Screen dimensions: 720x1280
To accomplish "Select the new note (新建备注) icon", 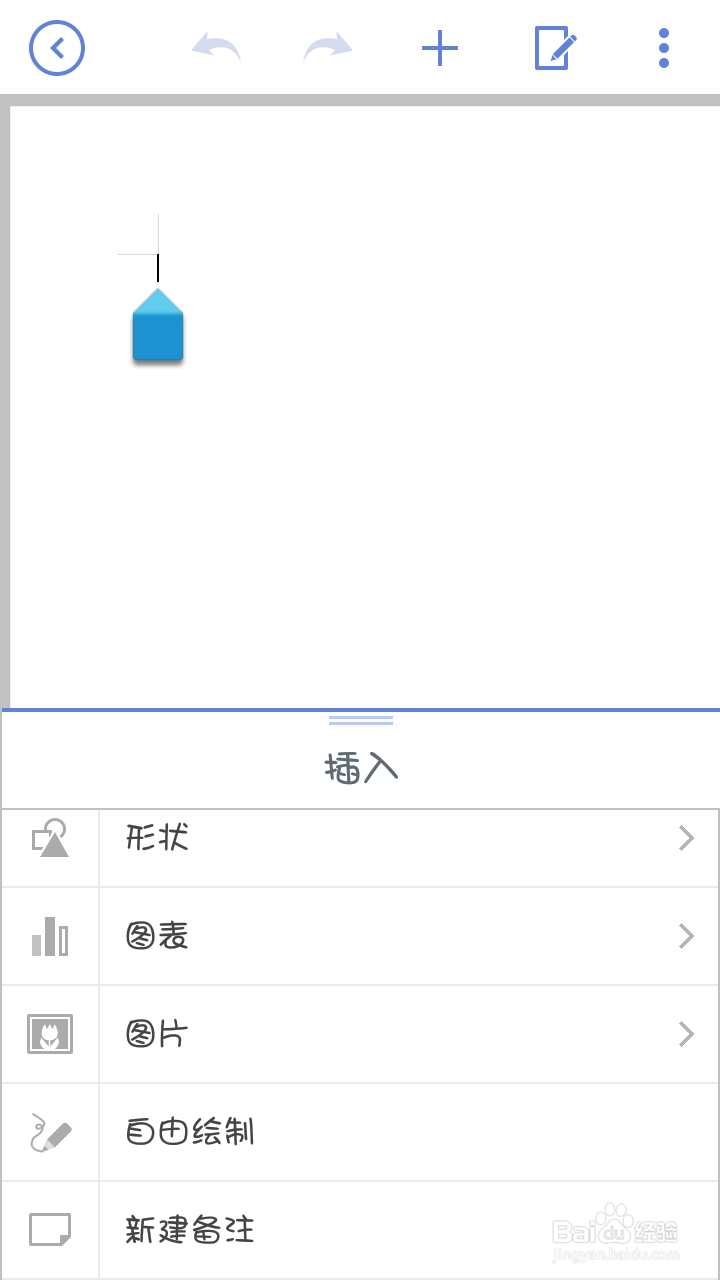I will (x=49, y=1229).
